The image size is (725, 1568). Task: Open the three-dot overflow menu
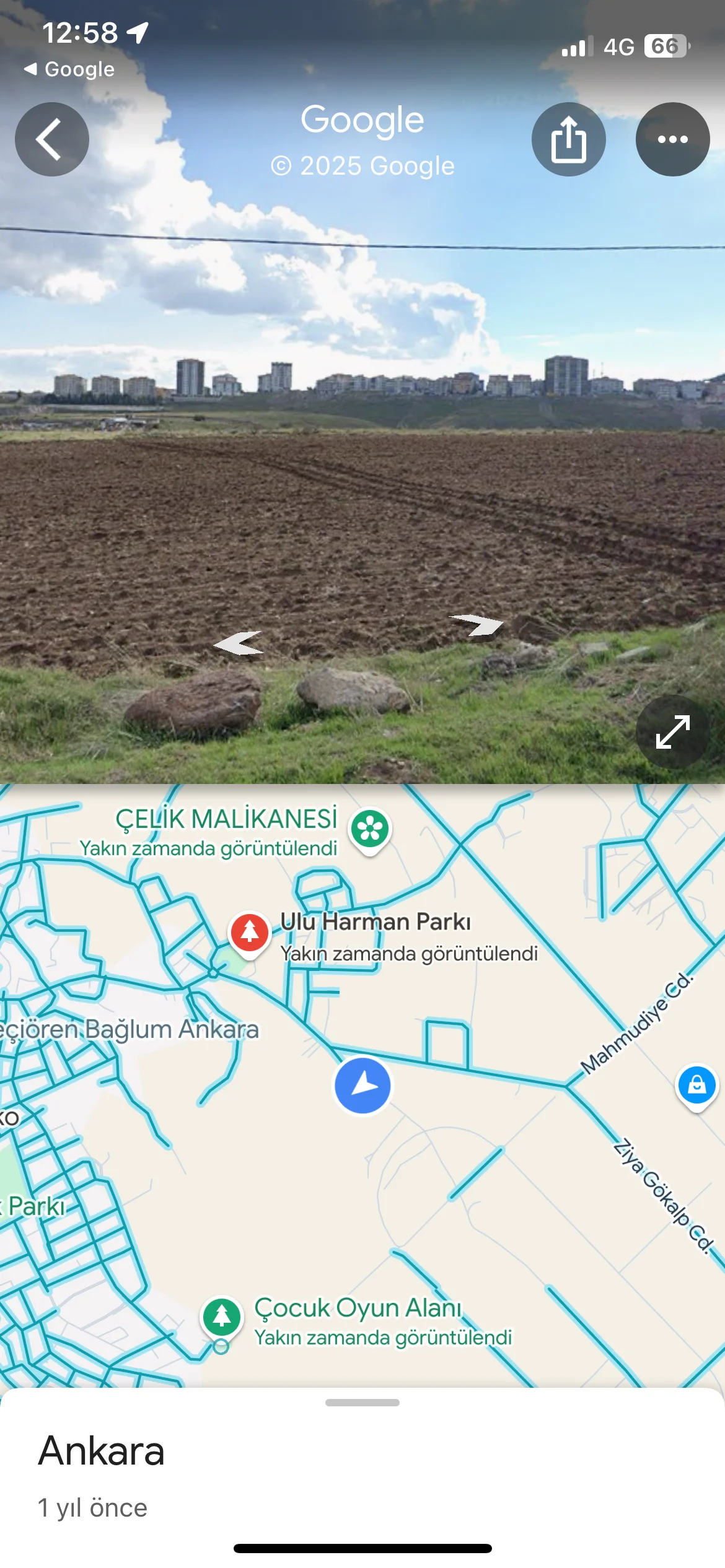[x=672, y=139]
